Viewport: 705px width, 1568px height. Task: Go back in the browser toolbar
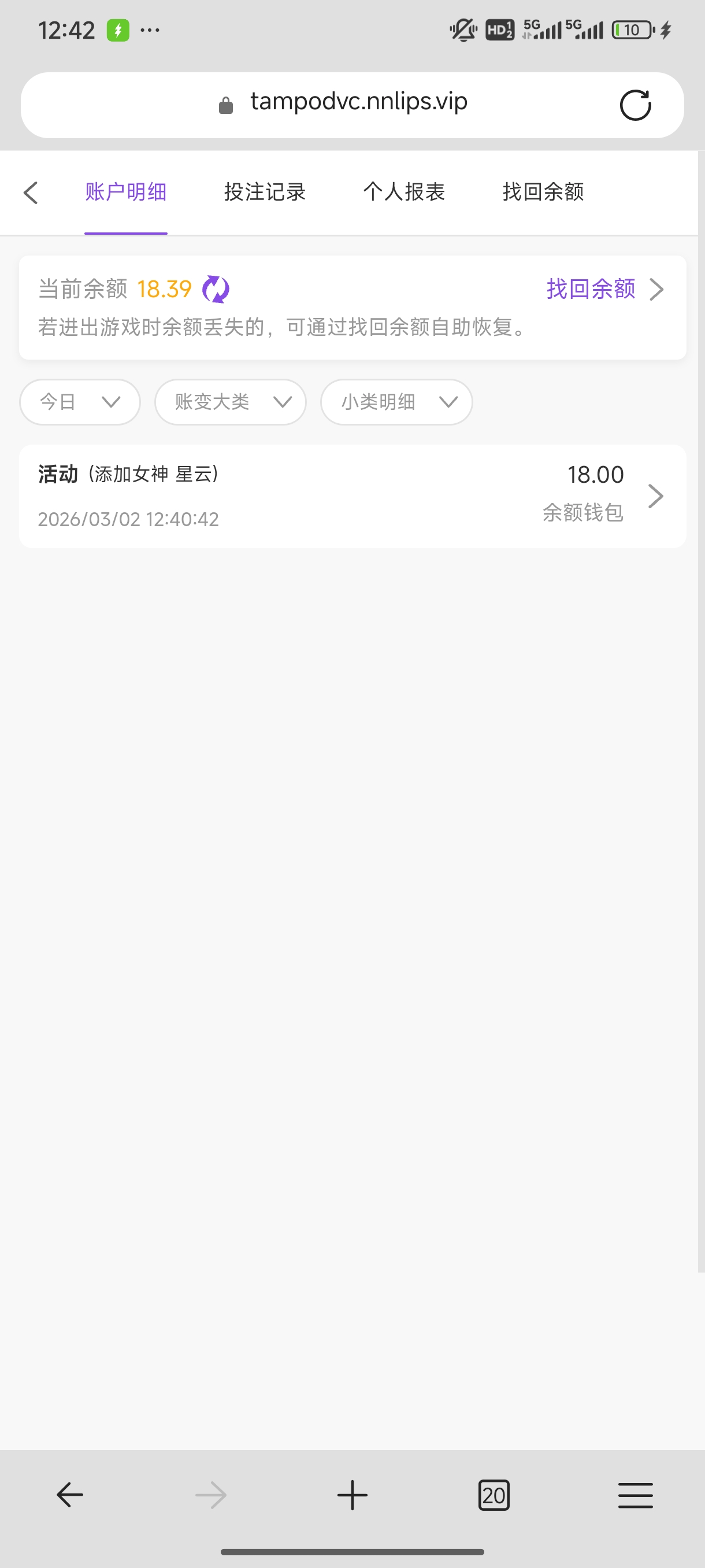coord(70,1495)
